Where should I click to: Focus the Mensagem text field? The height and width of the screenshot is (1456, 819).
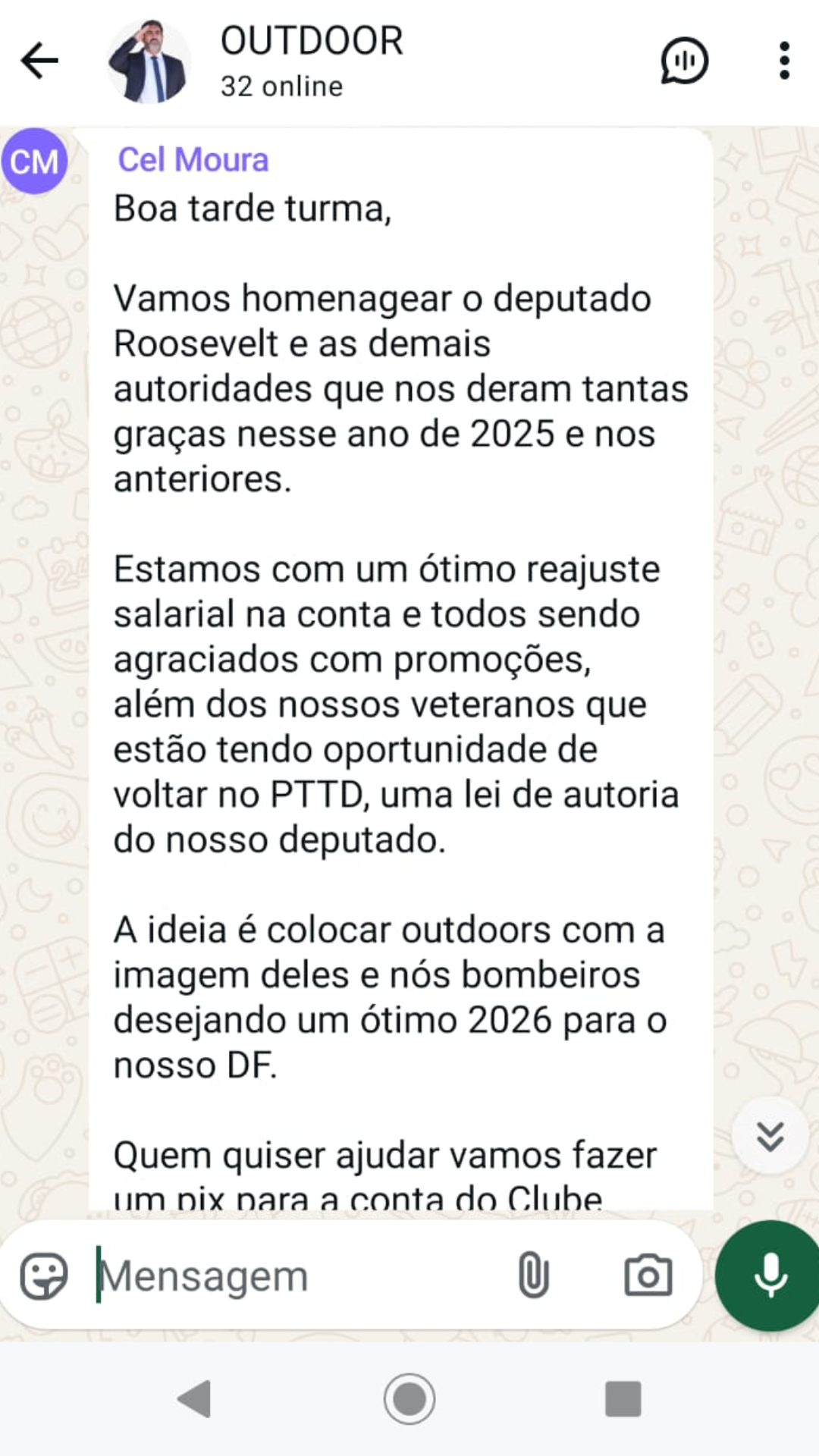coord(296,1276)
